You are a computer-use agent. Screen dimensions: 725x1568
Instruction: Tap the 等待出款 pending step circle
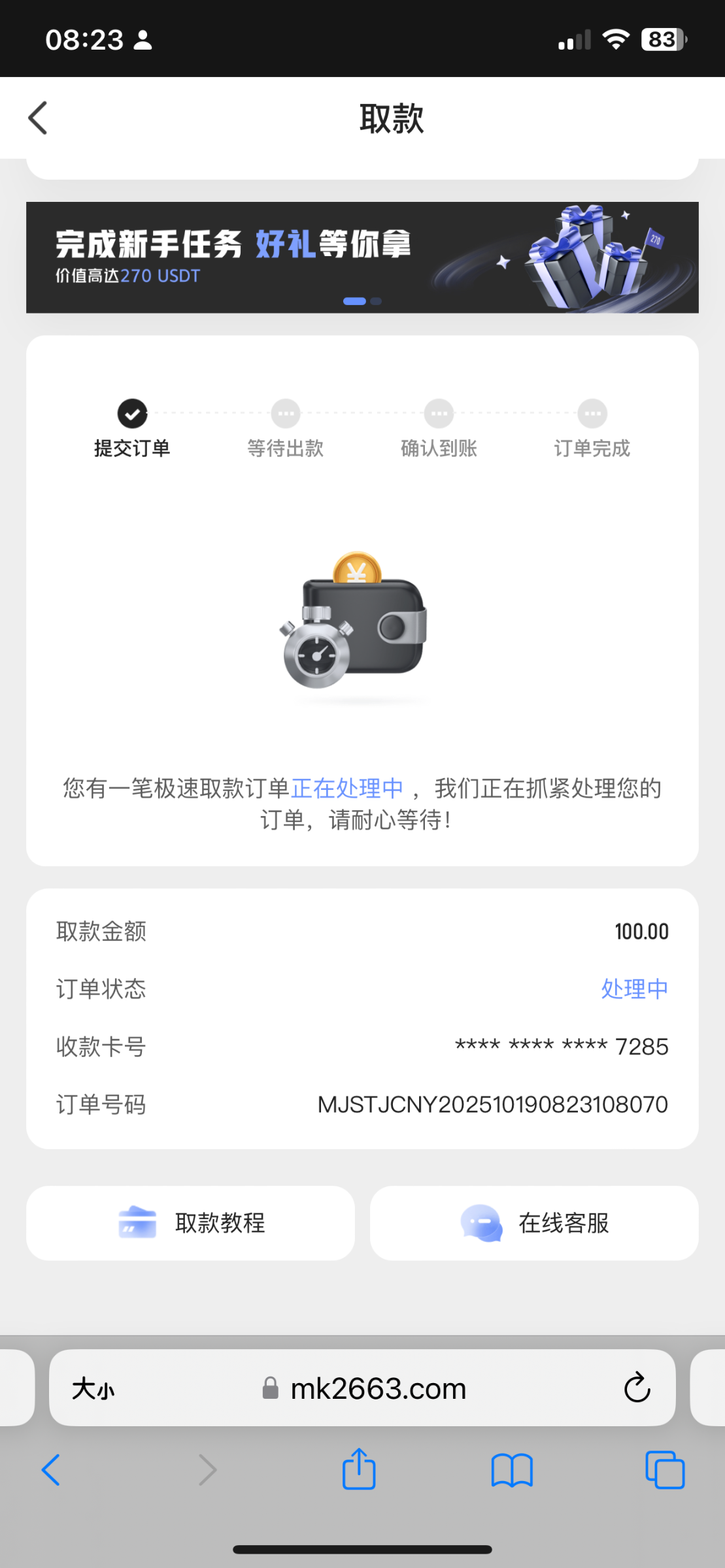[x=286, y=414]
